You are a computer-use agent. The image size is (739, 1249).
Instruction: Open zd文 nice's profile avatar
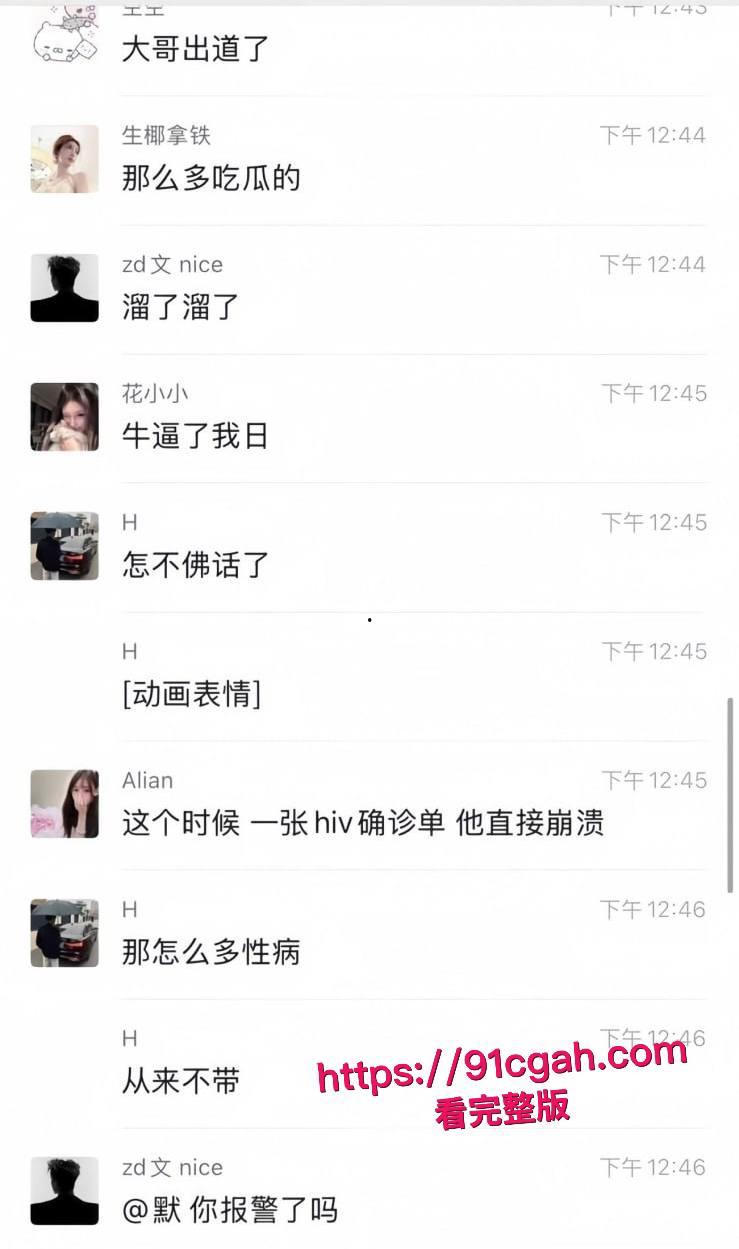coord(64,287)
